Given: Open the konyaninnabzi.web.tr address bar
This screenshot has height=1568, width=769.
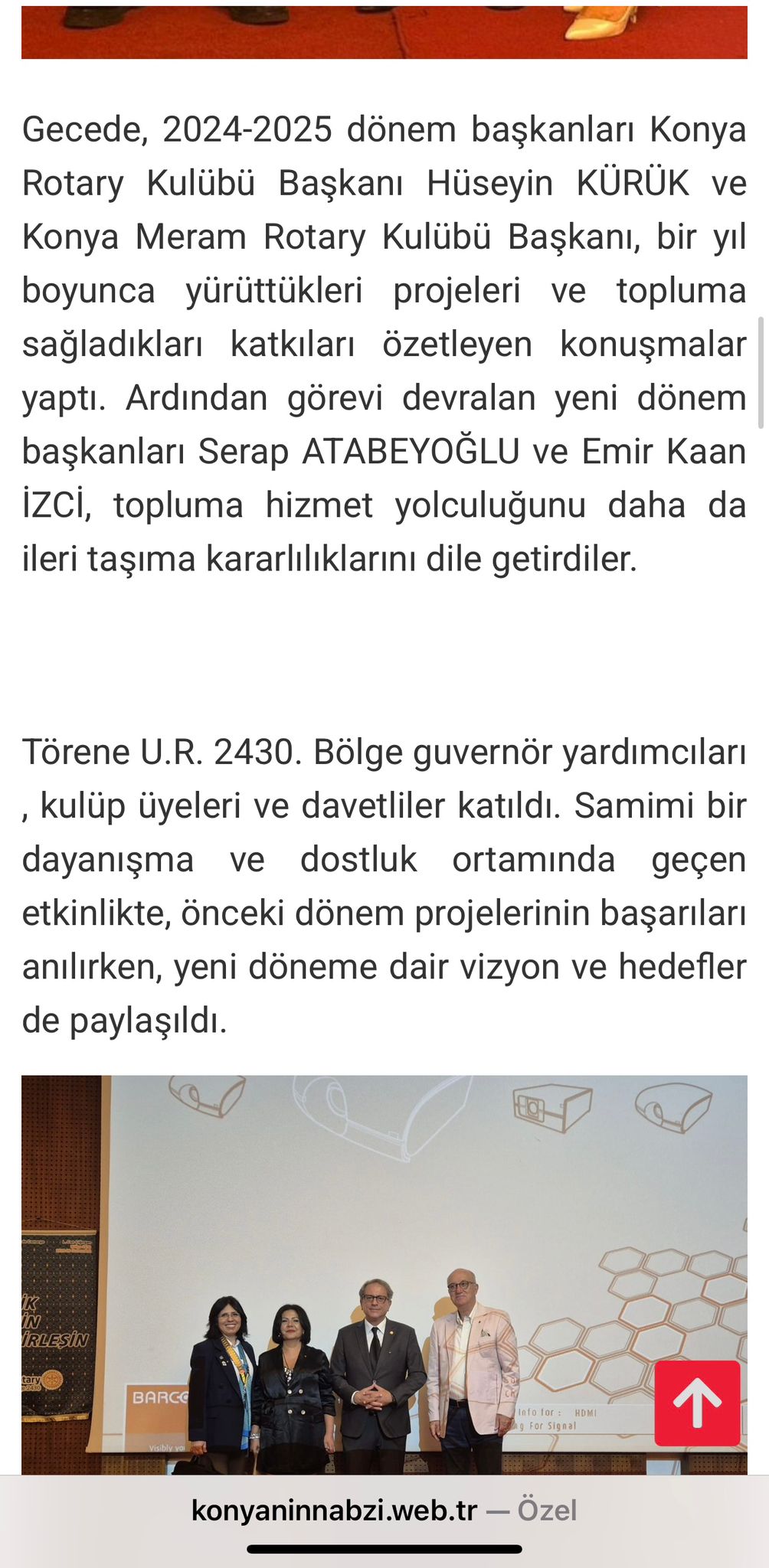Looking at the screenshot, I should (x=384, y=1510).
